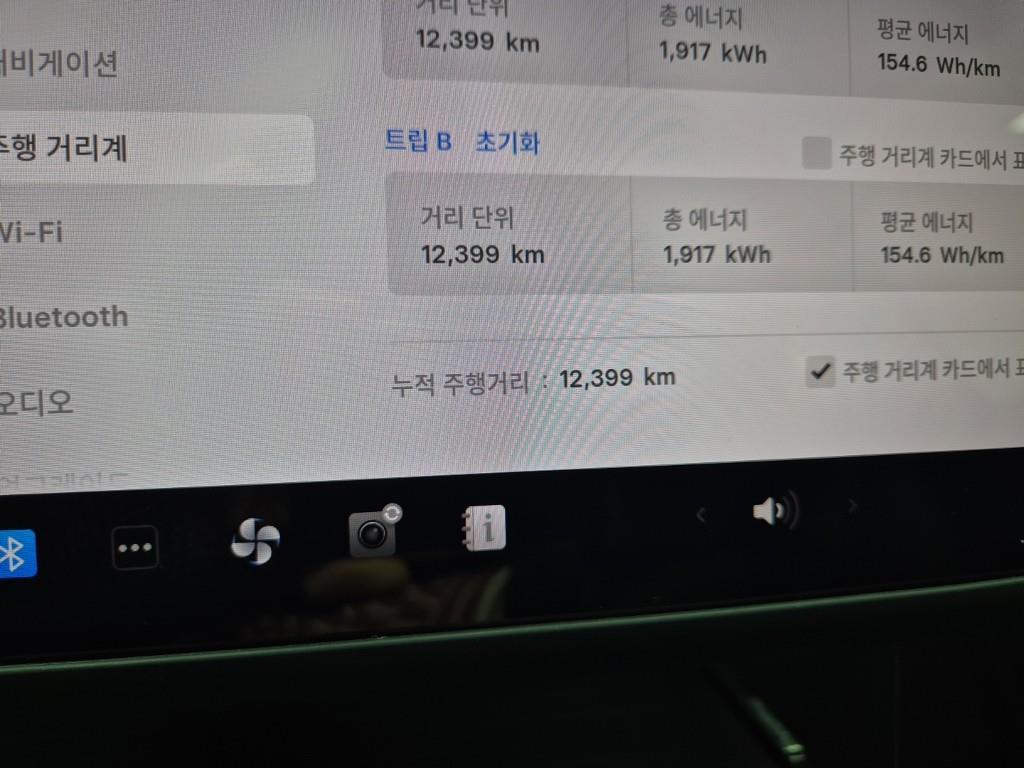The height and width of the screenshot is (768, 1024).
Task: Open the climate fan control
Action: (255, 541)
